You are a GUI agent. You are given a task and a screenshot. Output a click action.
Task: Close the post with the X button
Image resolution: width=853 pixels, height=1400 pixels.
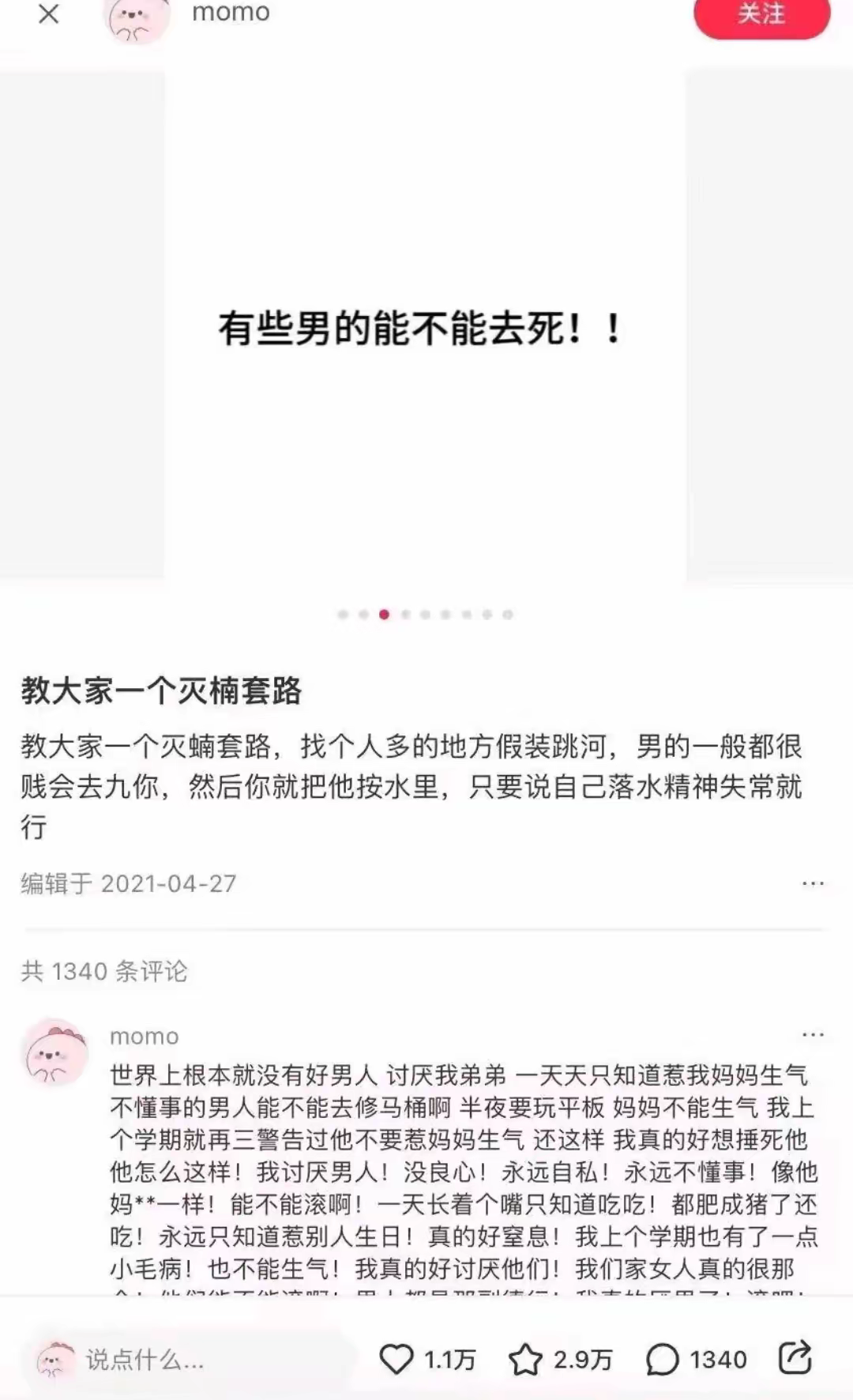coord(49,14)
